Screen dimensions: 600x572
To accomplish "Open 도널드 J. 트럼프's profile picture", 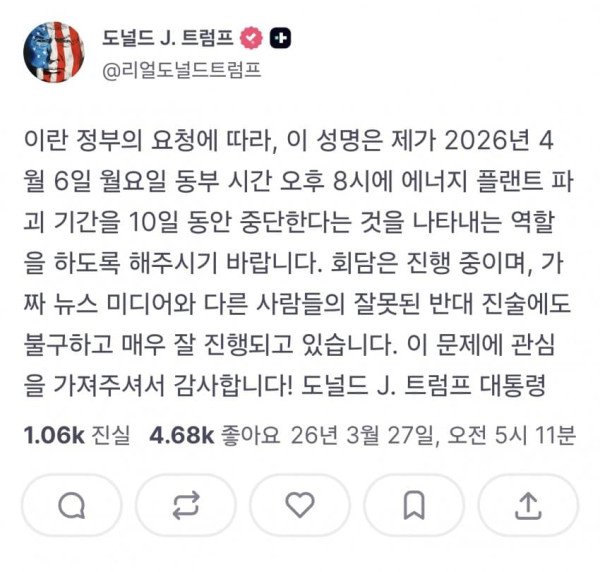I will (x=54, y=53).
